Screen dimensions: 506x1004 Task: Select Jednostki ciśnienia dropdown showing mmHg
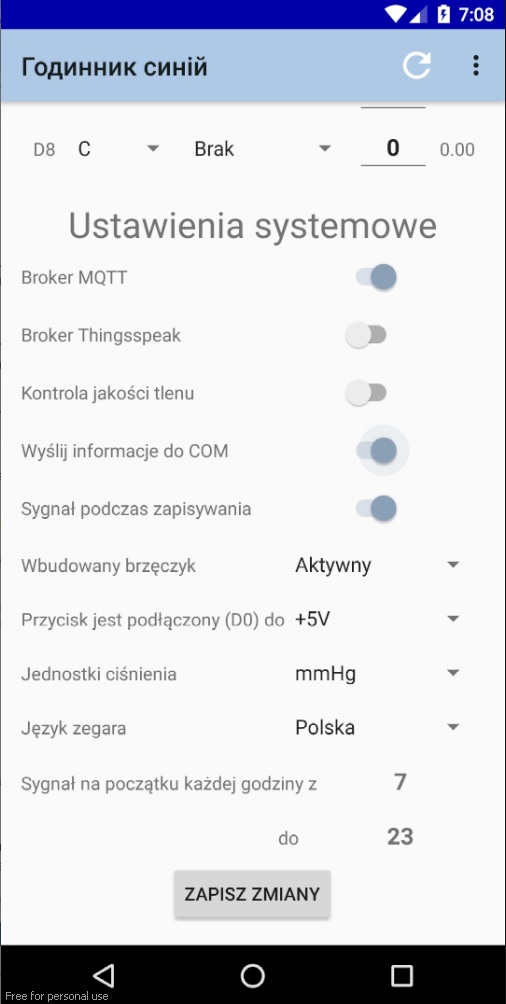(378, 673)
